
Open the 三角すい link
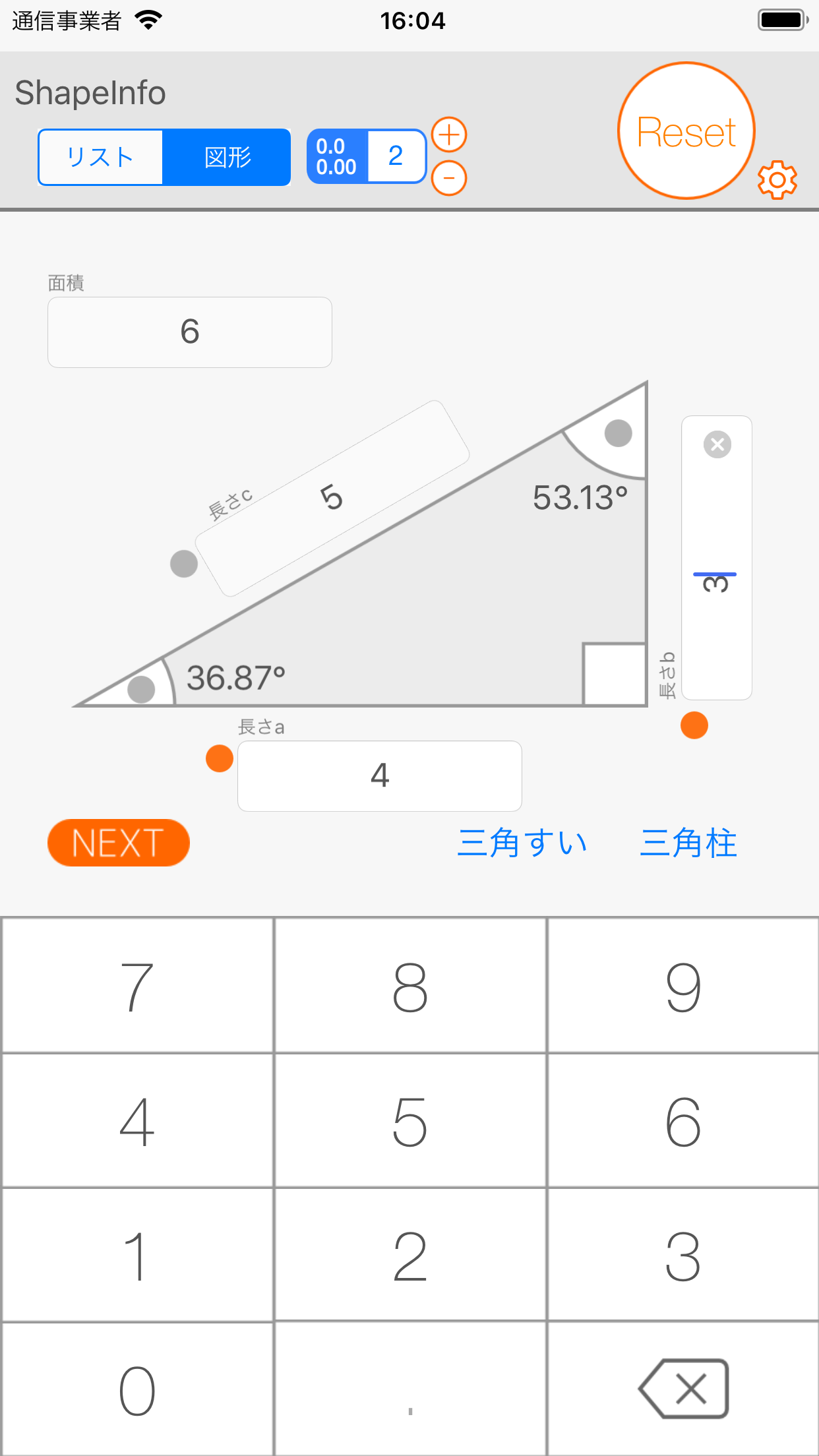point(522,842)
